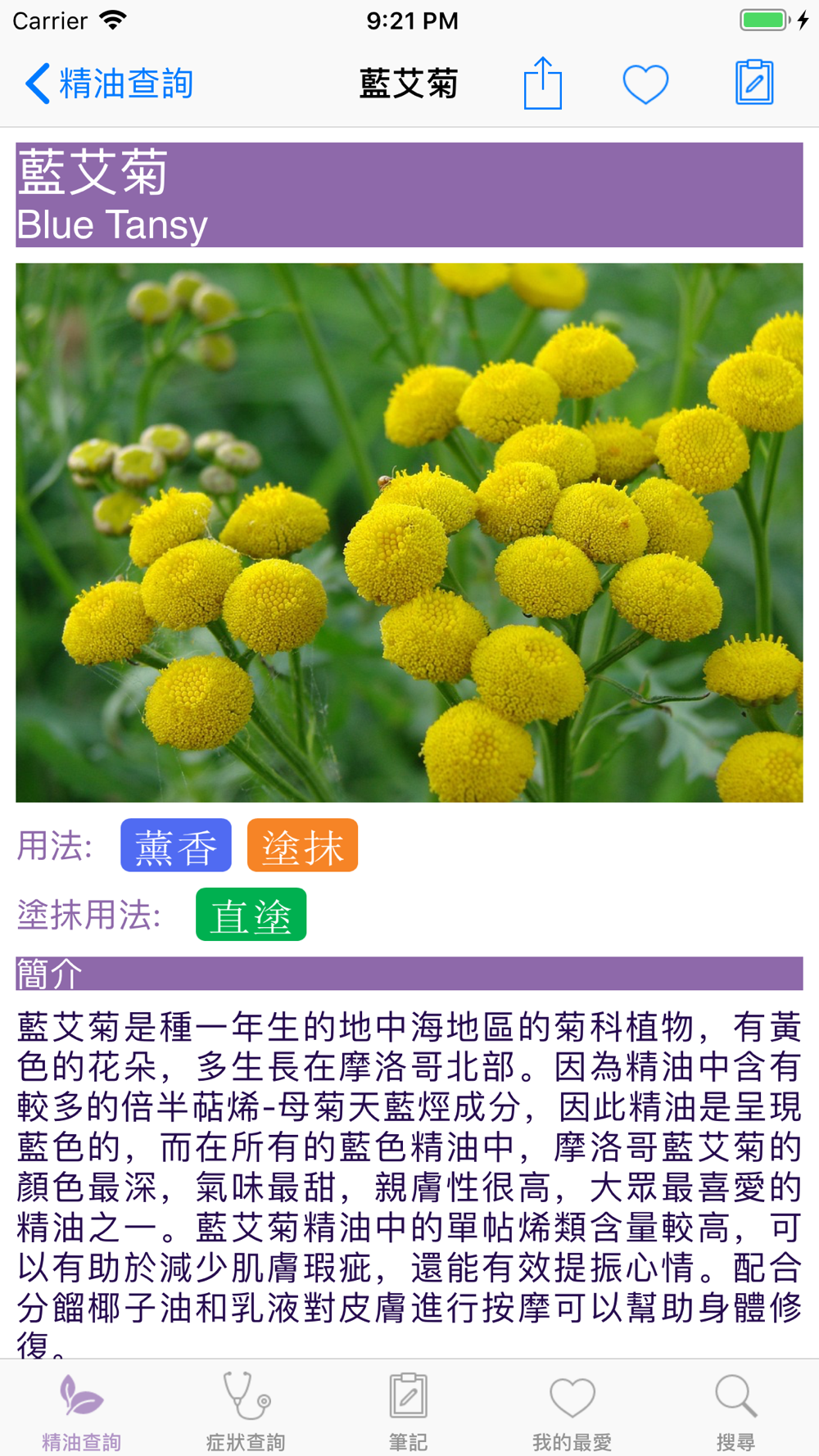The image size is (819, 1456).
Task: Select the 塗抹 usage chip
Action: click(302, 845)
